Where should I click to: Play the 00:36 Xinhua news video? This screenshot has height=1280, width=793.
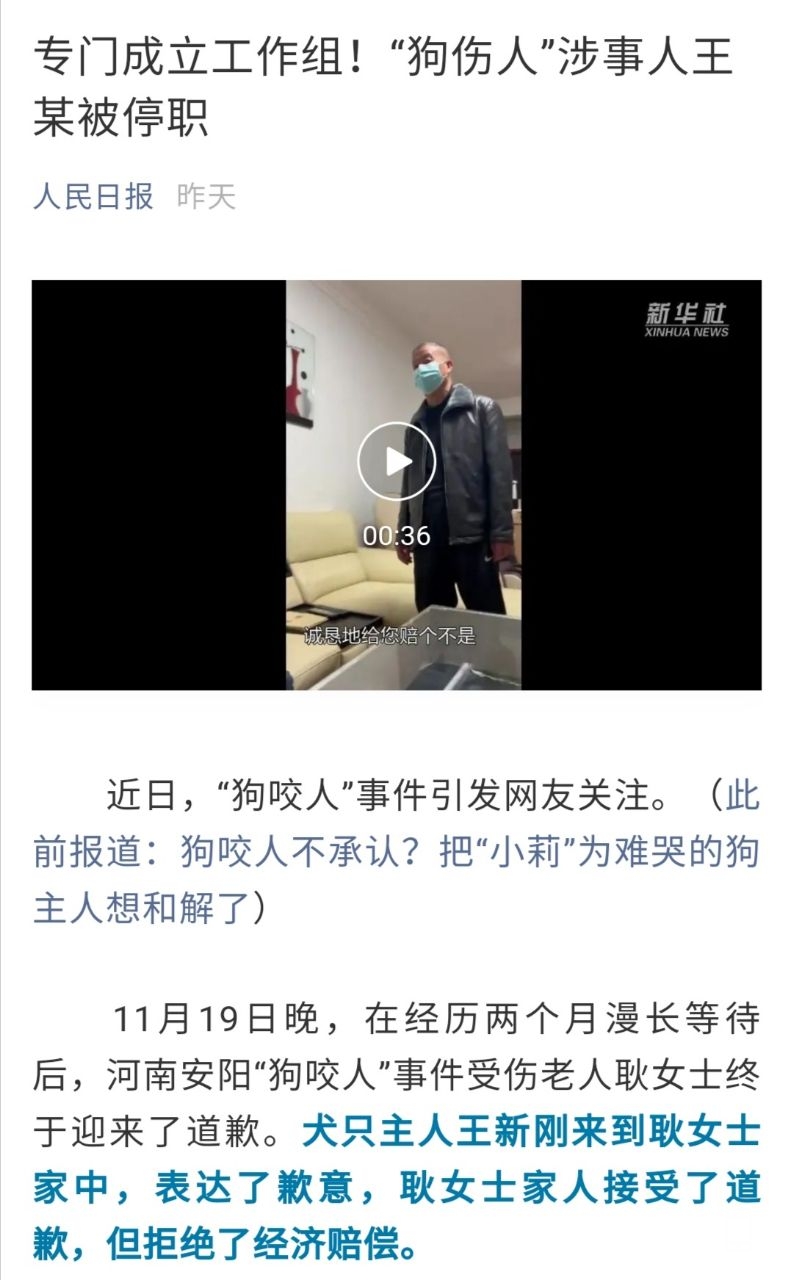tap(396, 461)
